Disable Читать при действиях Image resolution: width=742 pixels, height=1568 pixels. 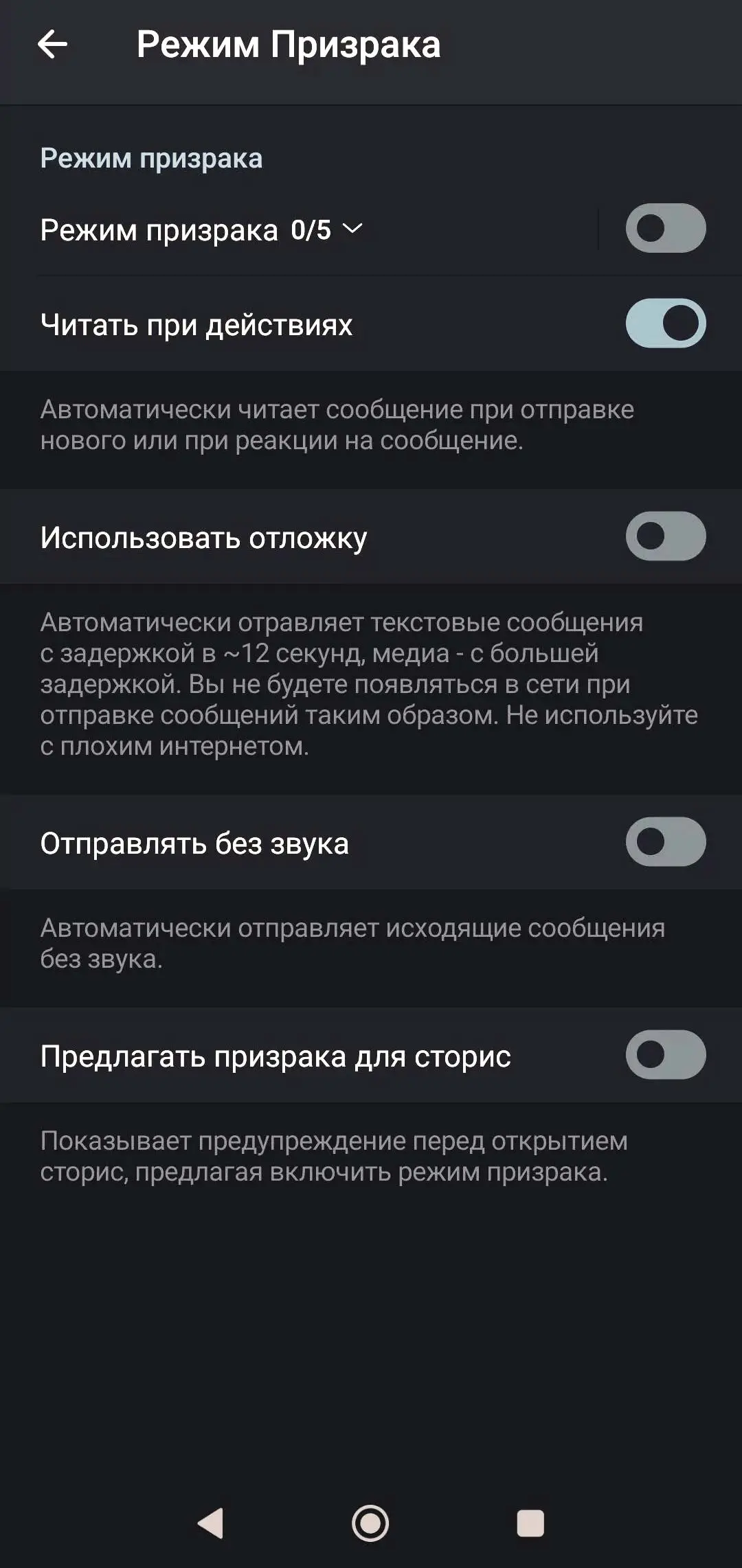pyautogui.click(x=665, y=323)
